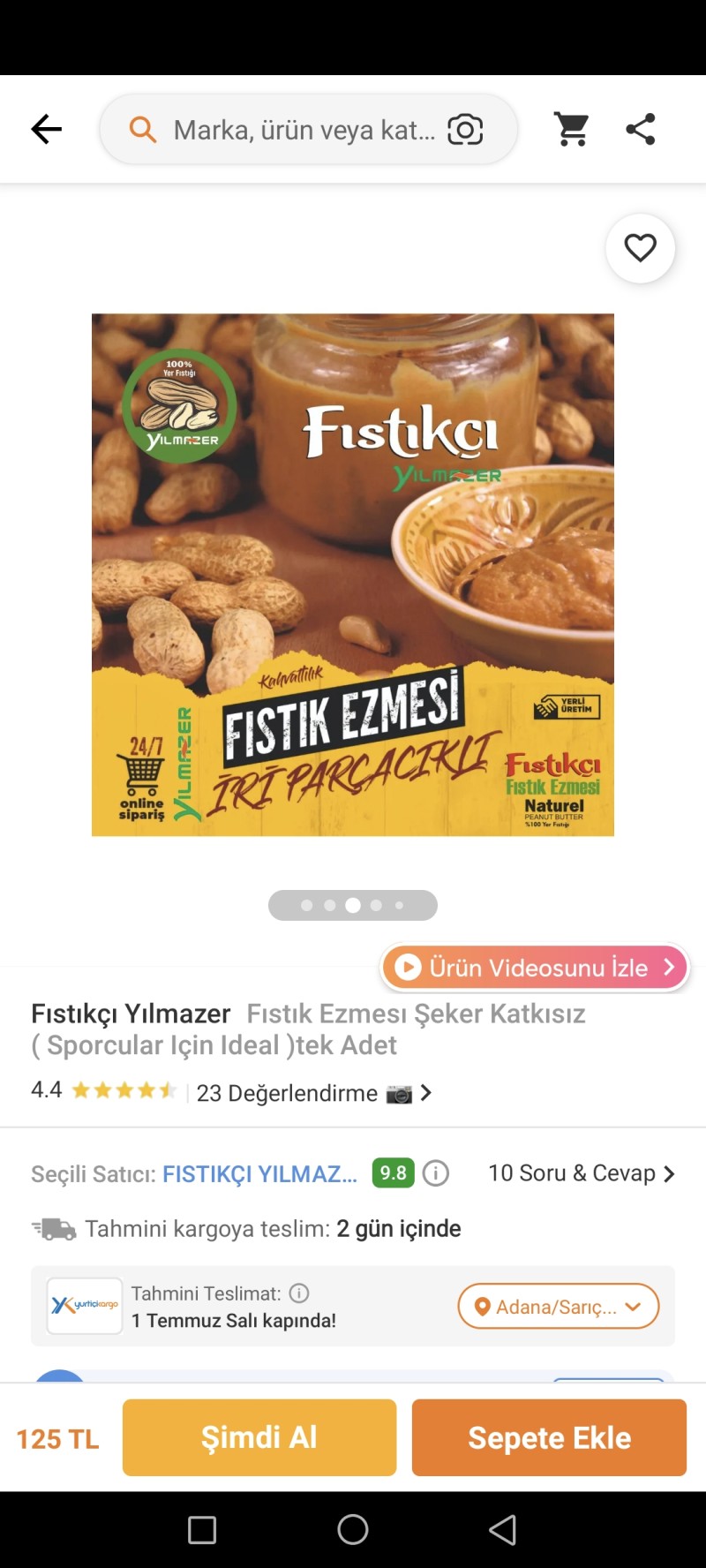Screen dimensions: 706x1568
Task: Show seller score info next to 9.8
Action: pos(436,1173)
